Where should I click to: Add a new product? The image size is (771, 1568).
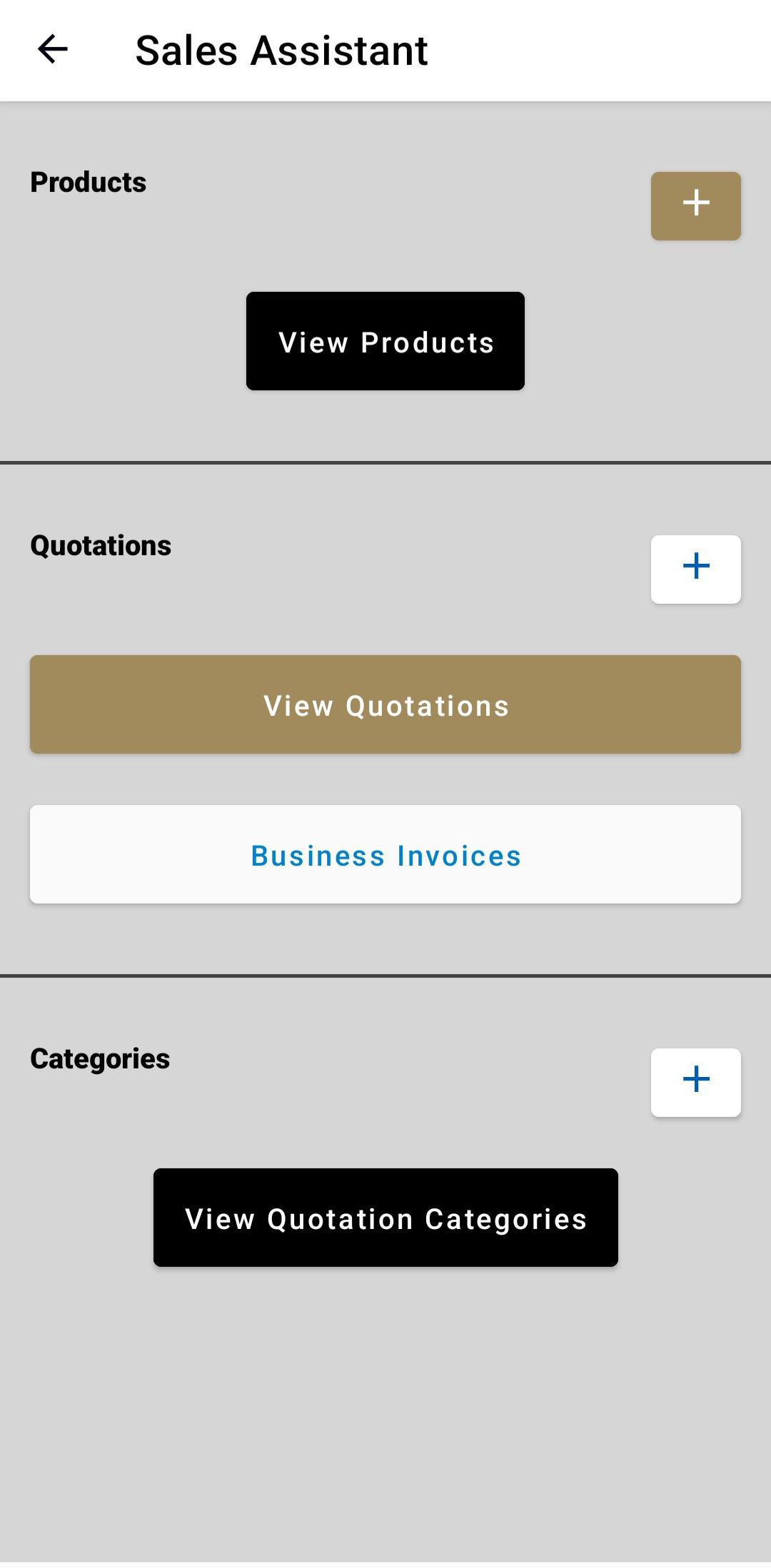click(x=695, y=206)
